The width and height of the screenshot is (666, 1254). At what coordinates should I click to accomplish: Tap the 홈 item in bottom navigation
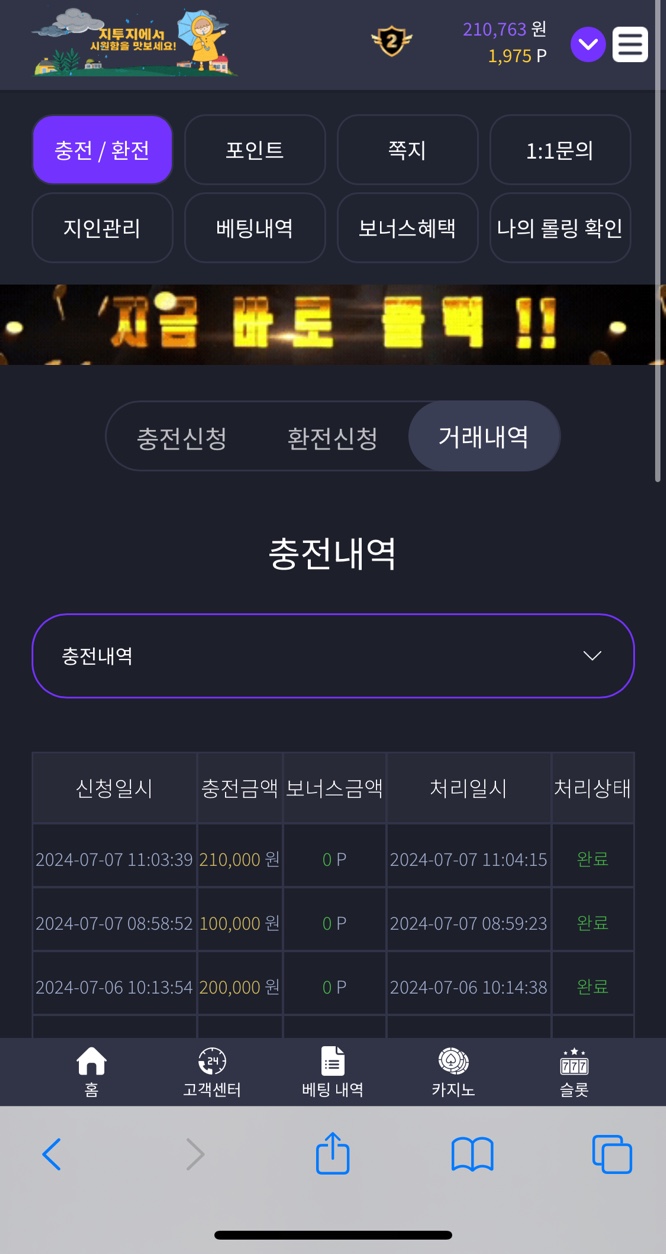point(91,1072)
